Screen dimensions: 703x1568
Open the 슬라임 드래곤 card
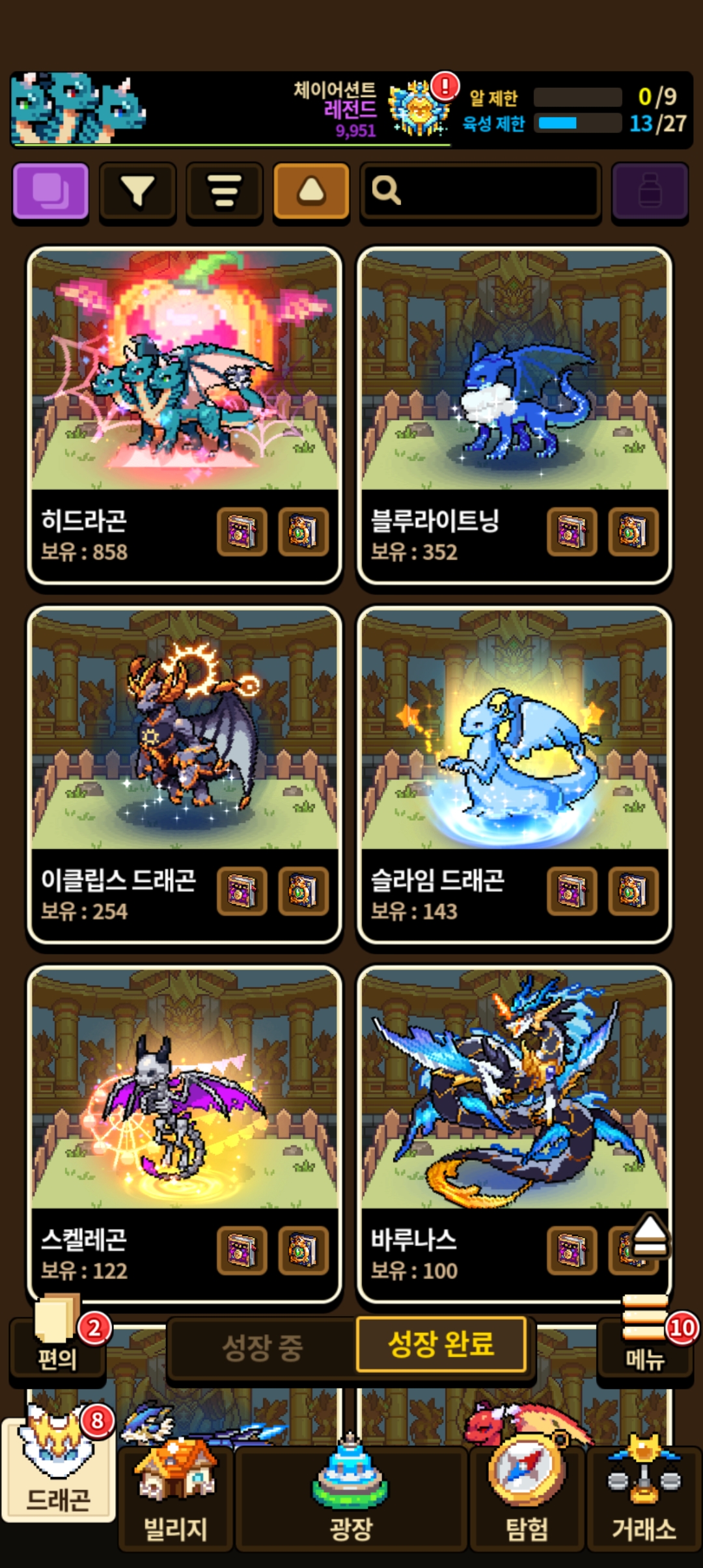514,749
